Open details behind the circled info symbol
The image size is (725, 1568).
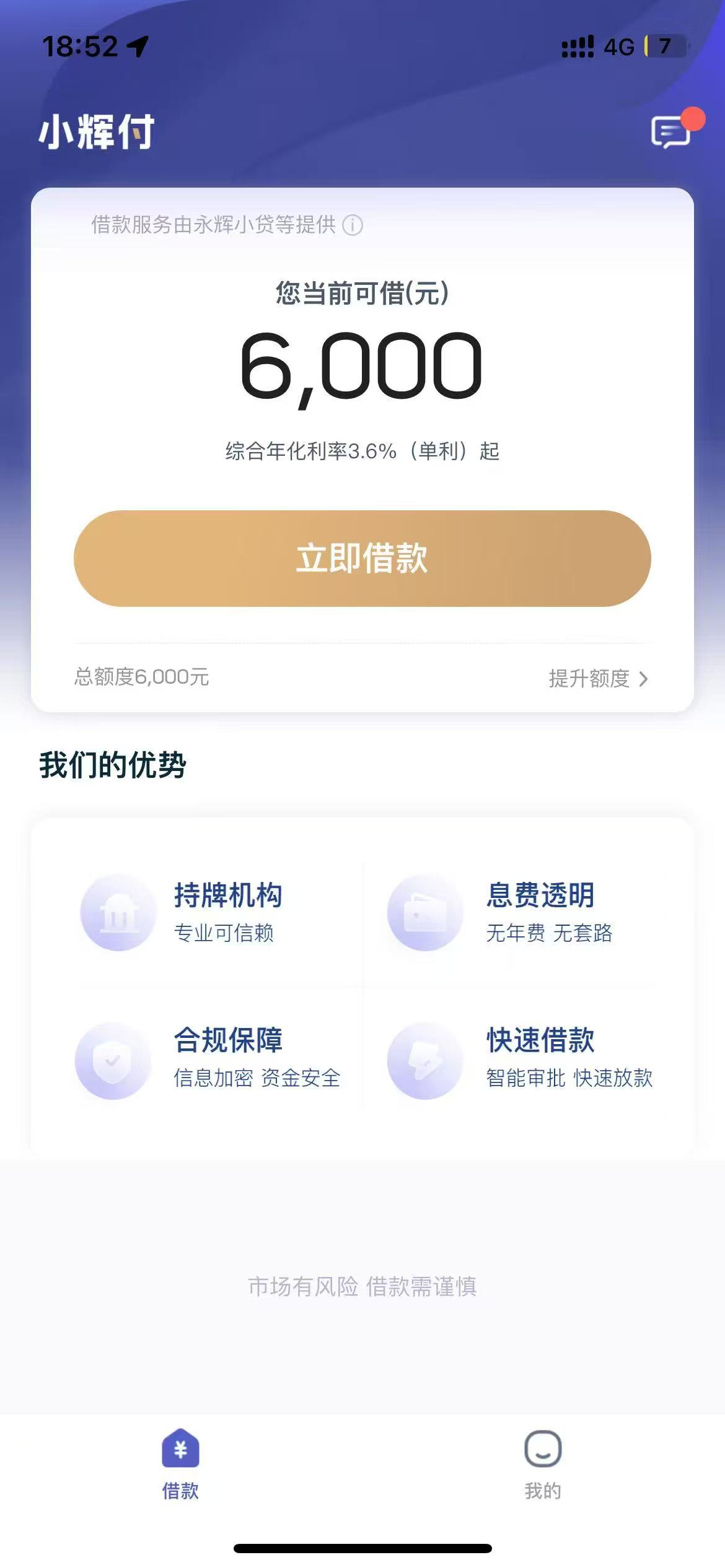tap(353, 227)
